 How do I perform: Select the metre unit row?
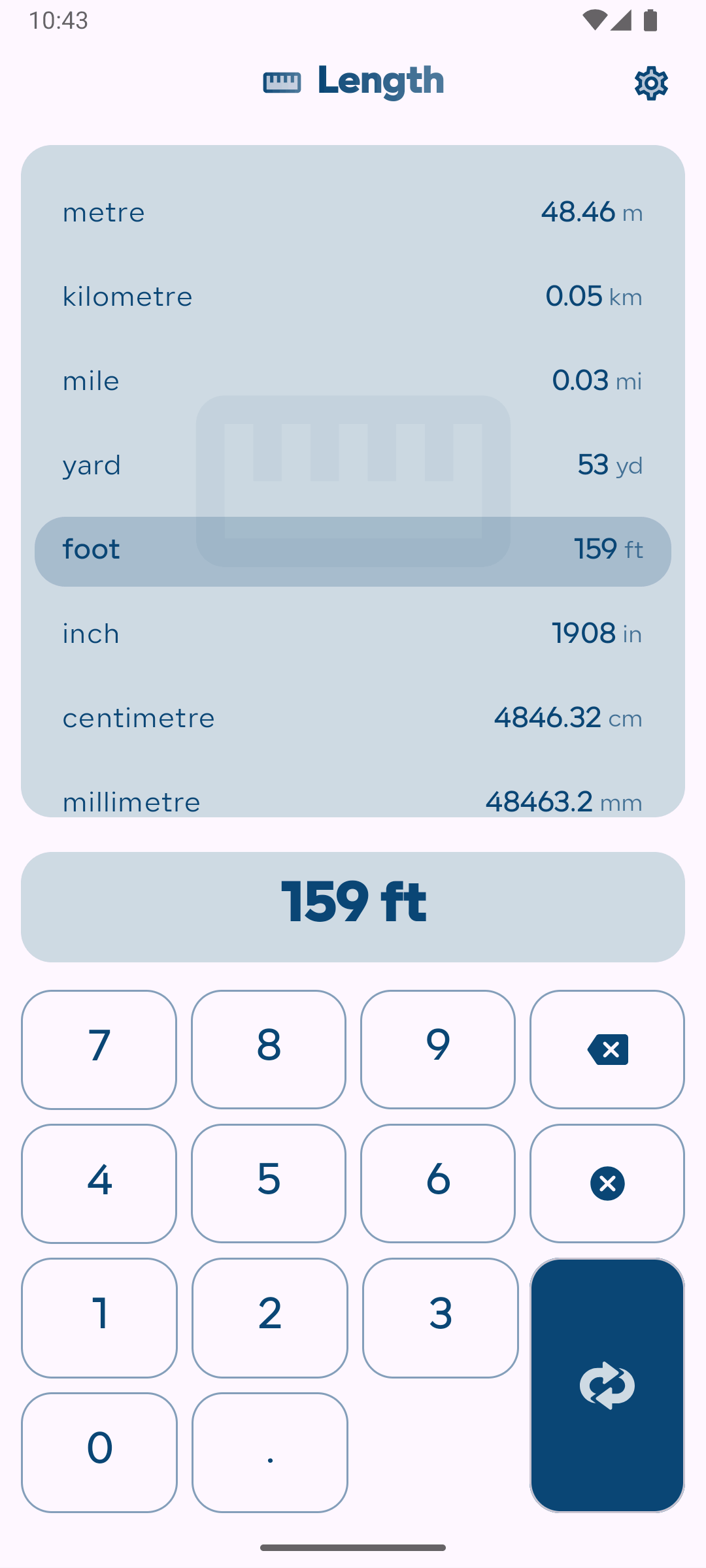click(353, 212)
